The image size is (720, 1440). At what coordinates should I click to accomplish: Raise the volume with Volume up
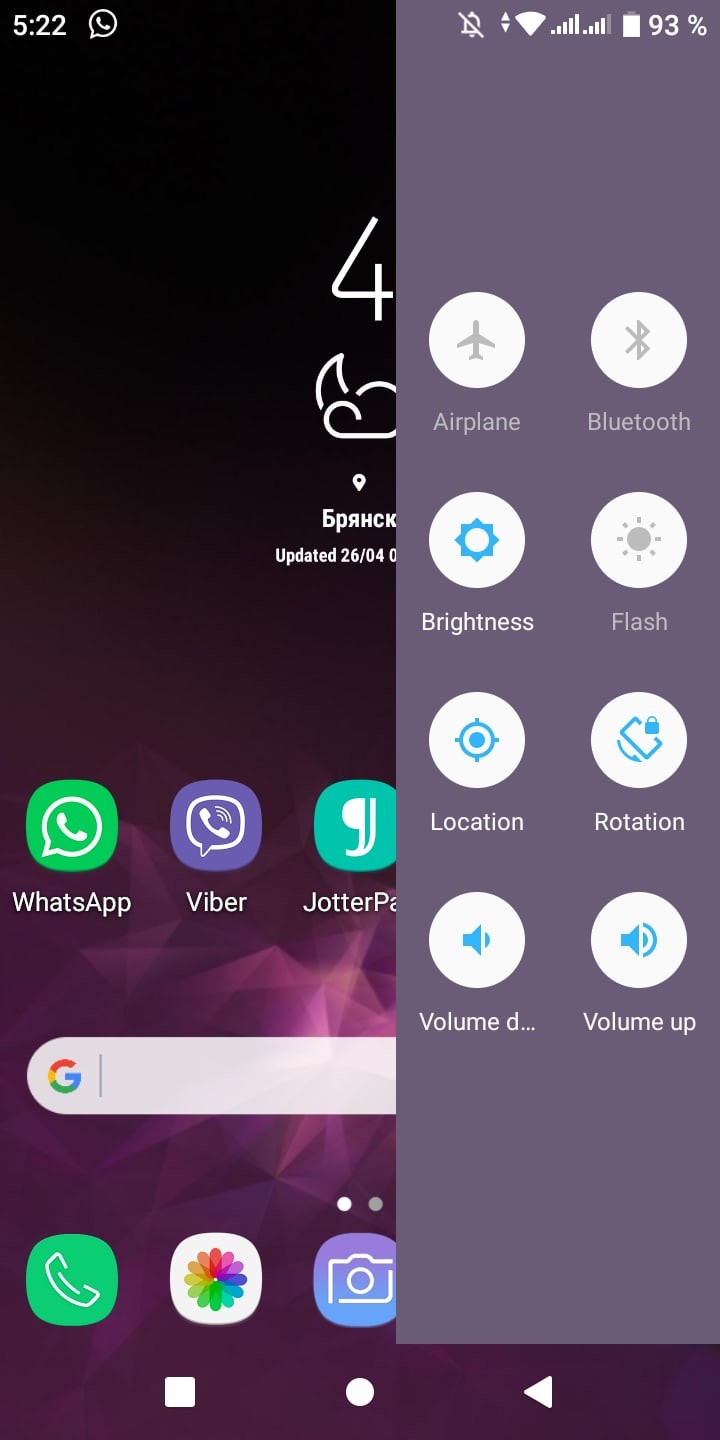click(638, 941)
